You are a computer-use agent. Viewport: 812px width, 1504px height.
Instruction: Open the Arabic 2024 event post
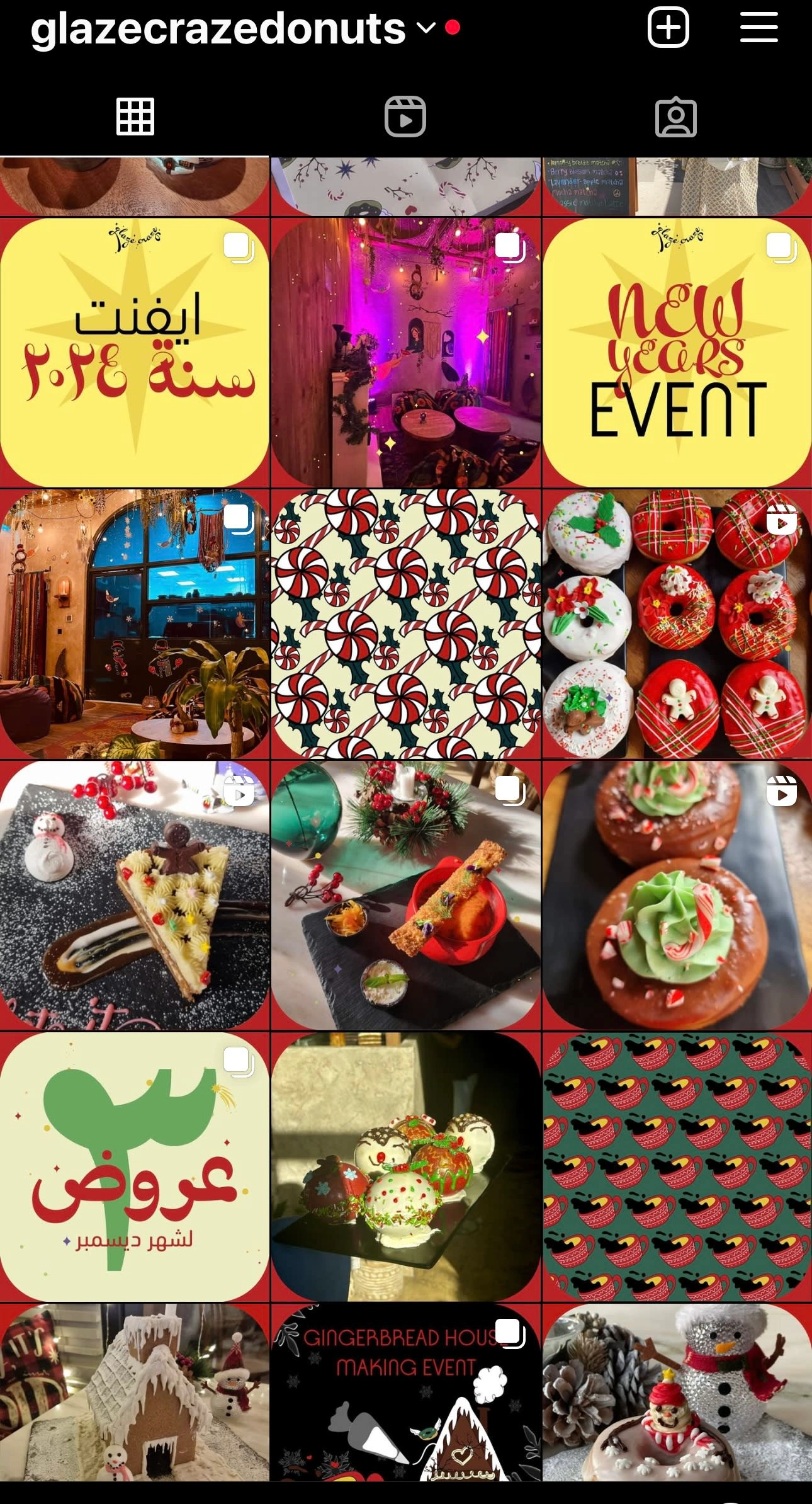click(135, 353)
